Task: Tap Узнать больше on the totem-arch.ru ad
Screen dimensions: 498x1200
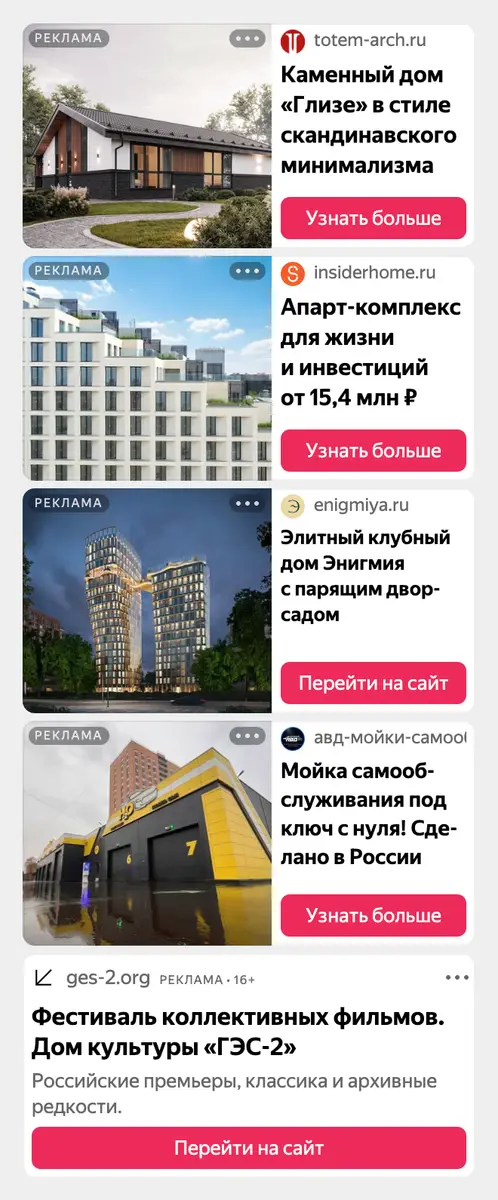Action: click(x=373, y=218)
